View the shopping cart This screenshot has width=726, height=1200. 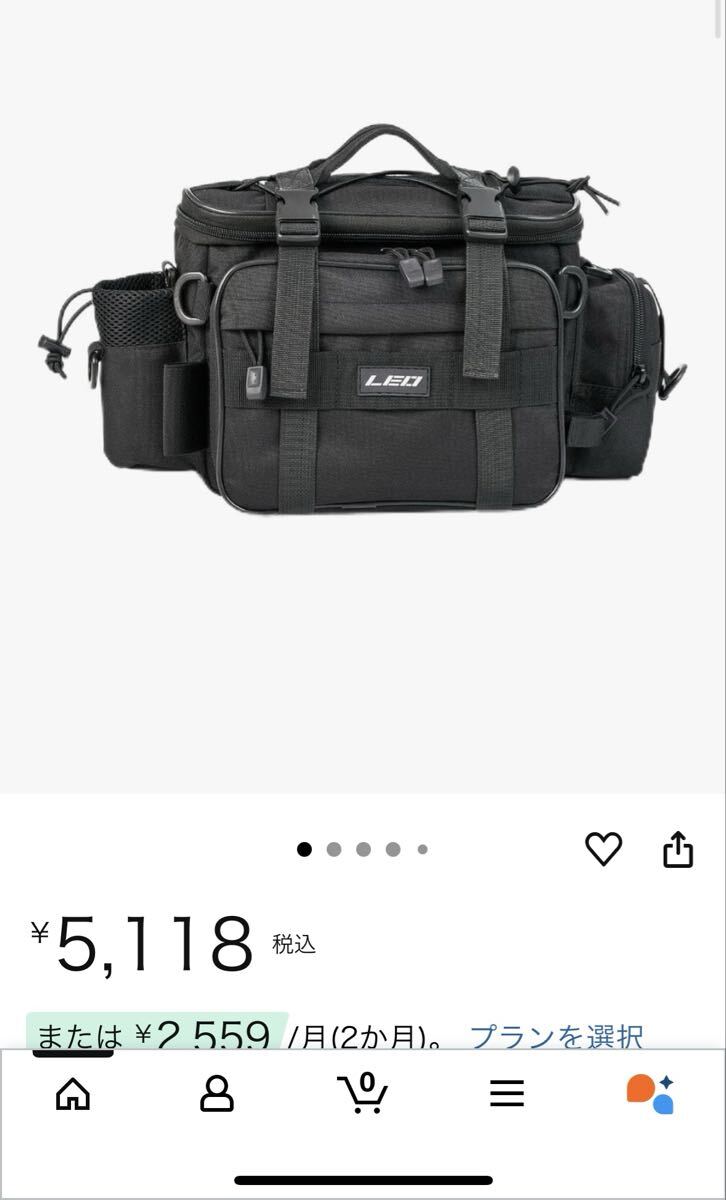pyautogui.click(x=362, y=1093)
